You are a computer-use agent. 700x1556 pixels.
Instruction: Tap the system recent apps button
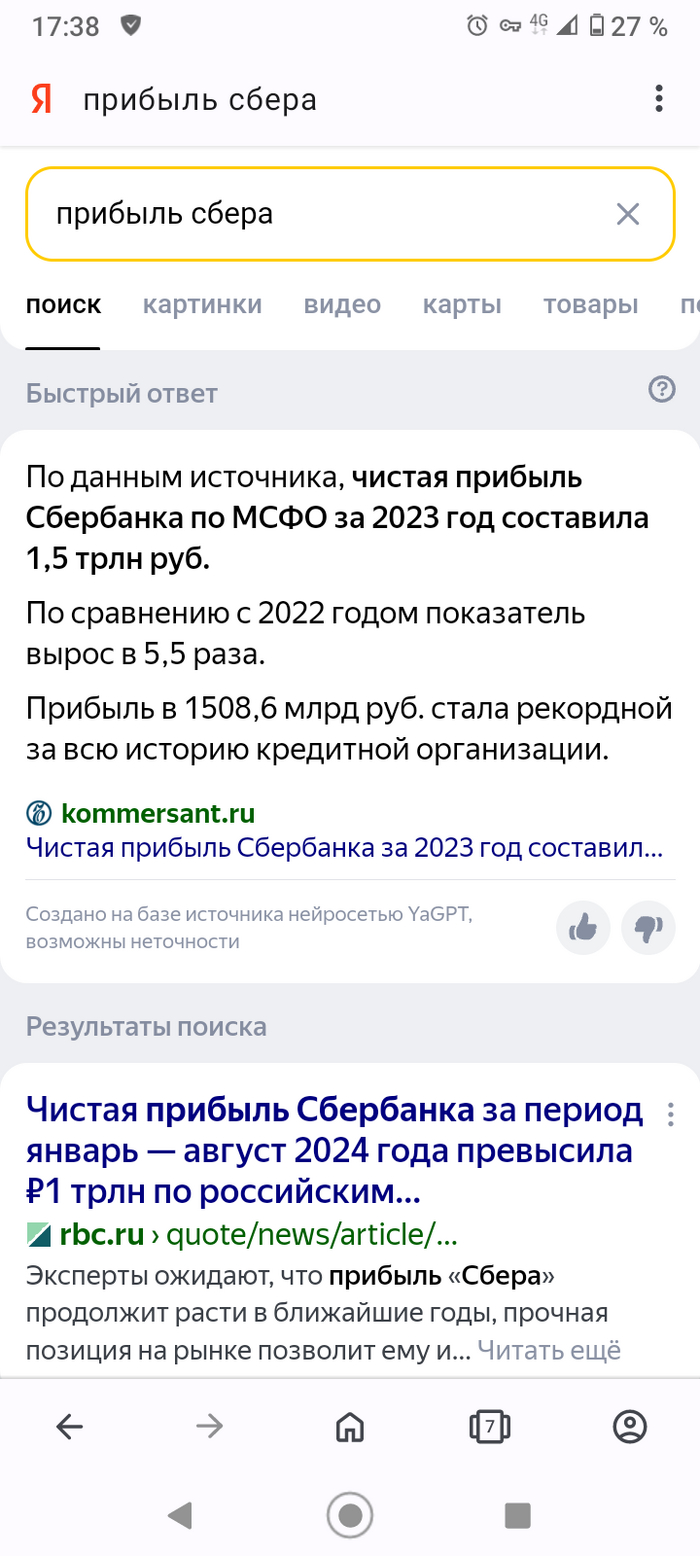tap(517, 1516)
